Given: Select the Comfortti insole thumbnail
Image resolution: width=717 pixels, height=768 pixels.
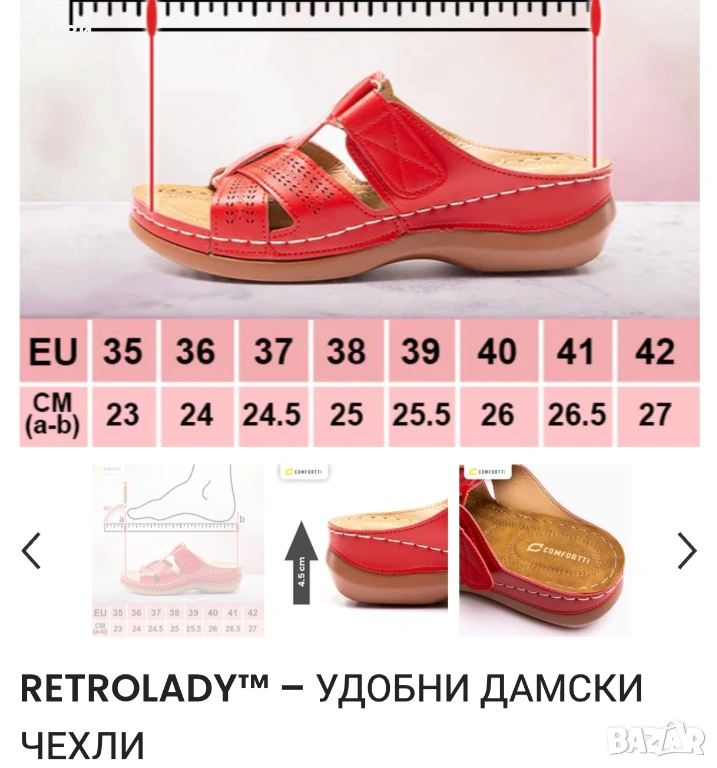Looking at the screenshot, I should [x=545, y=550].
